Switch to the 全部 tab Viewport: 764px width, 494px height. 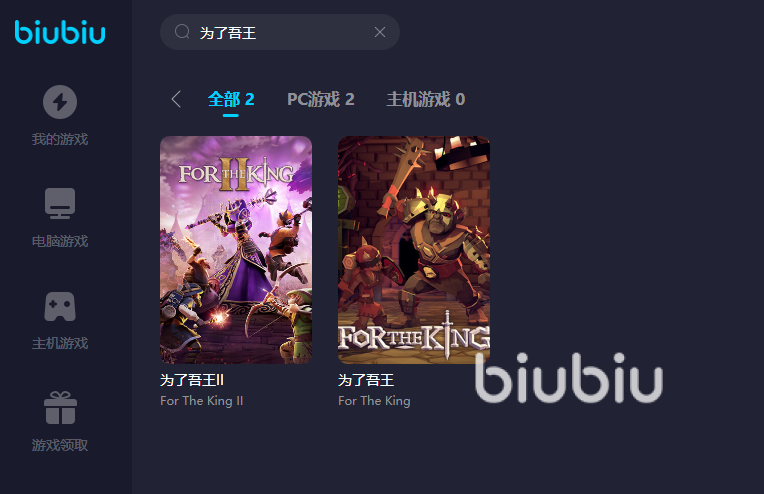click(x=231, y=99)
